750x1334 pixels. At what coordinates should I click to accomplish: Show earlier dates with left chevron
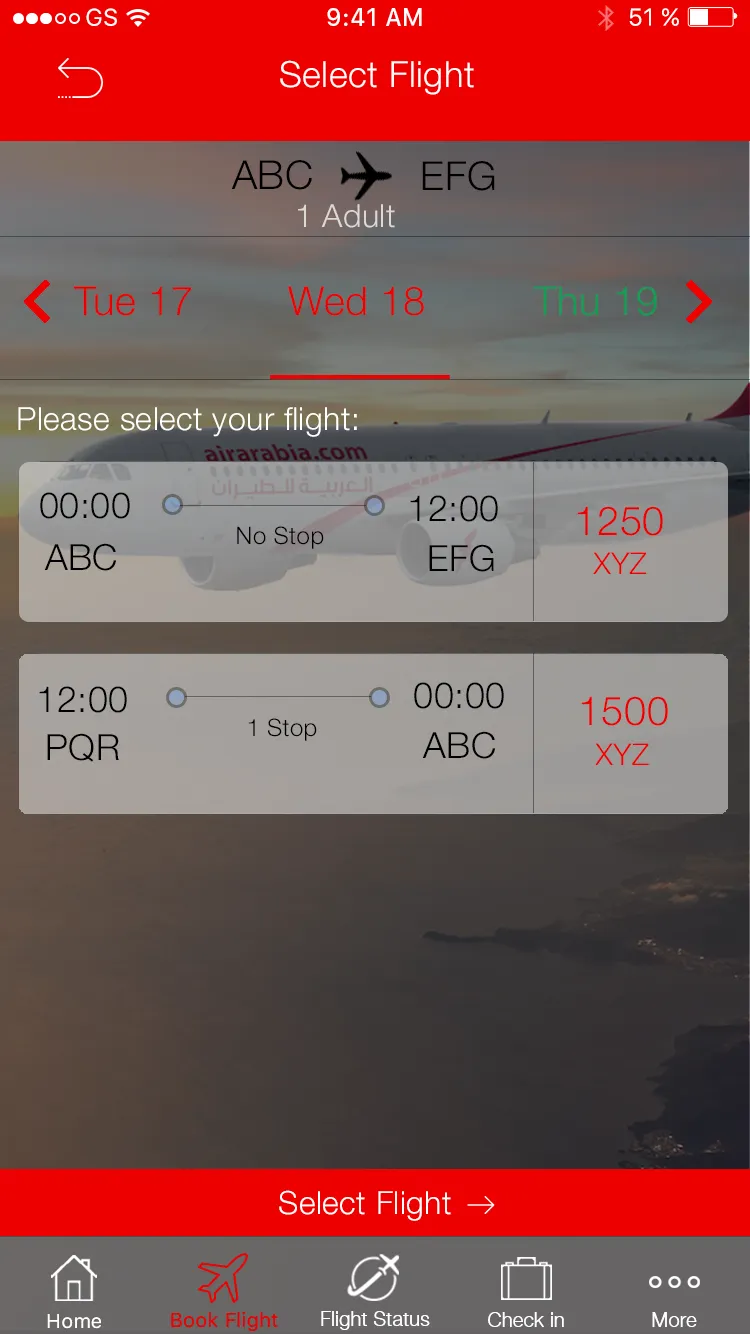tap(37, 302)
